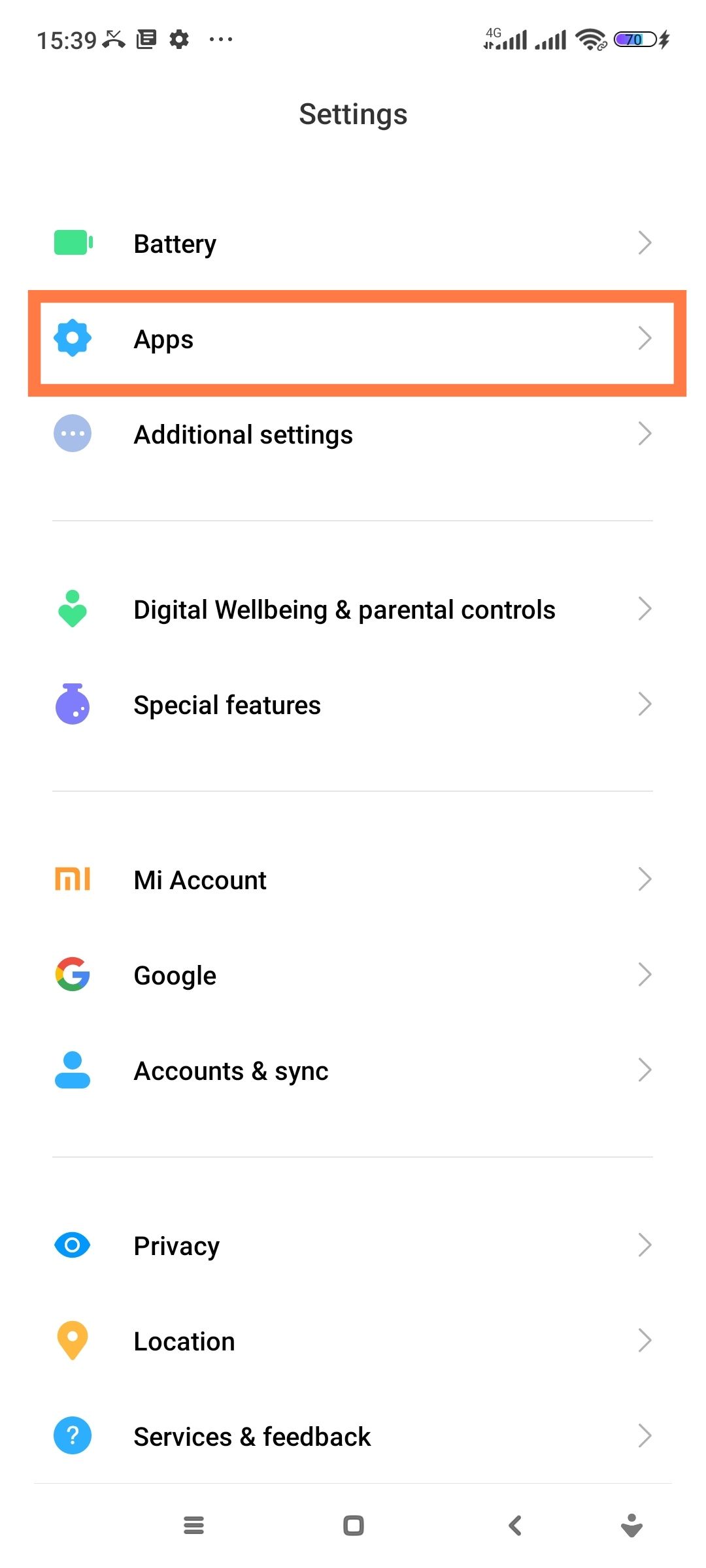Screen dimensions: 706x1568
Task: Click the green Battery icon
Action: tap(72, 242)
